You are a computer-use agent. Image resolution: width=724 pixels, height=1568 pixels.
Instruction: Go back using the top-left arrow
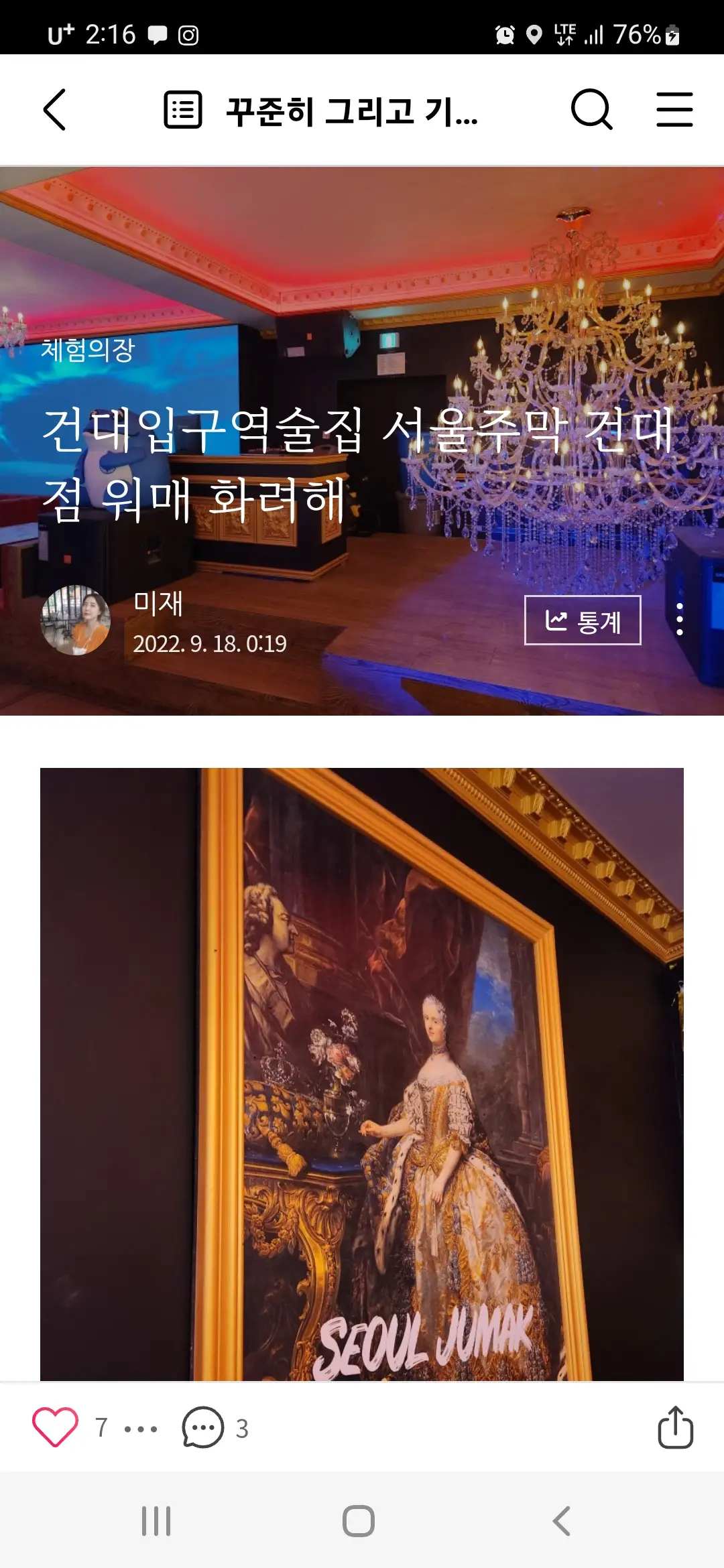click(x=56, y=109)
